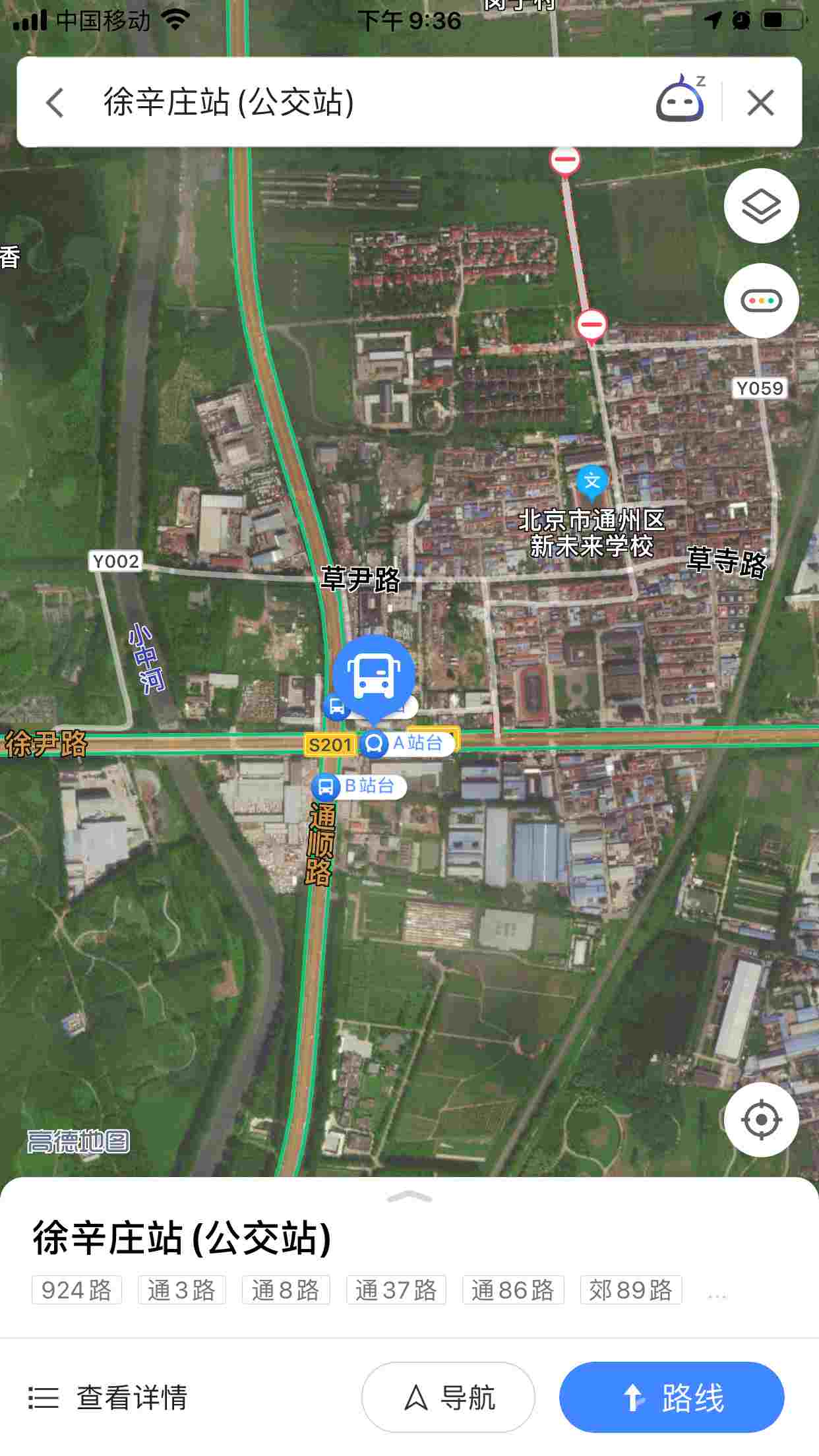Plan a route with the 路线 button
Screen dimensions: 819x1456
(671, 1398)
